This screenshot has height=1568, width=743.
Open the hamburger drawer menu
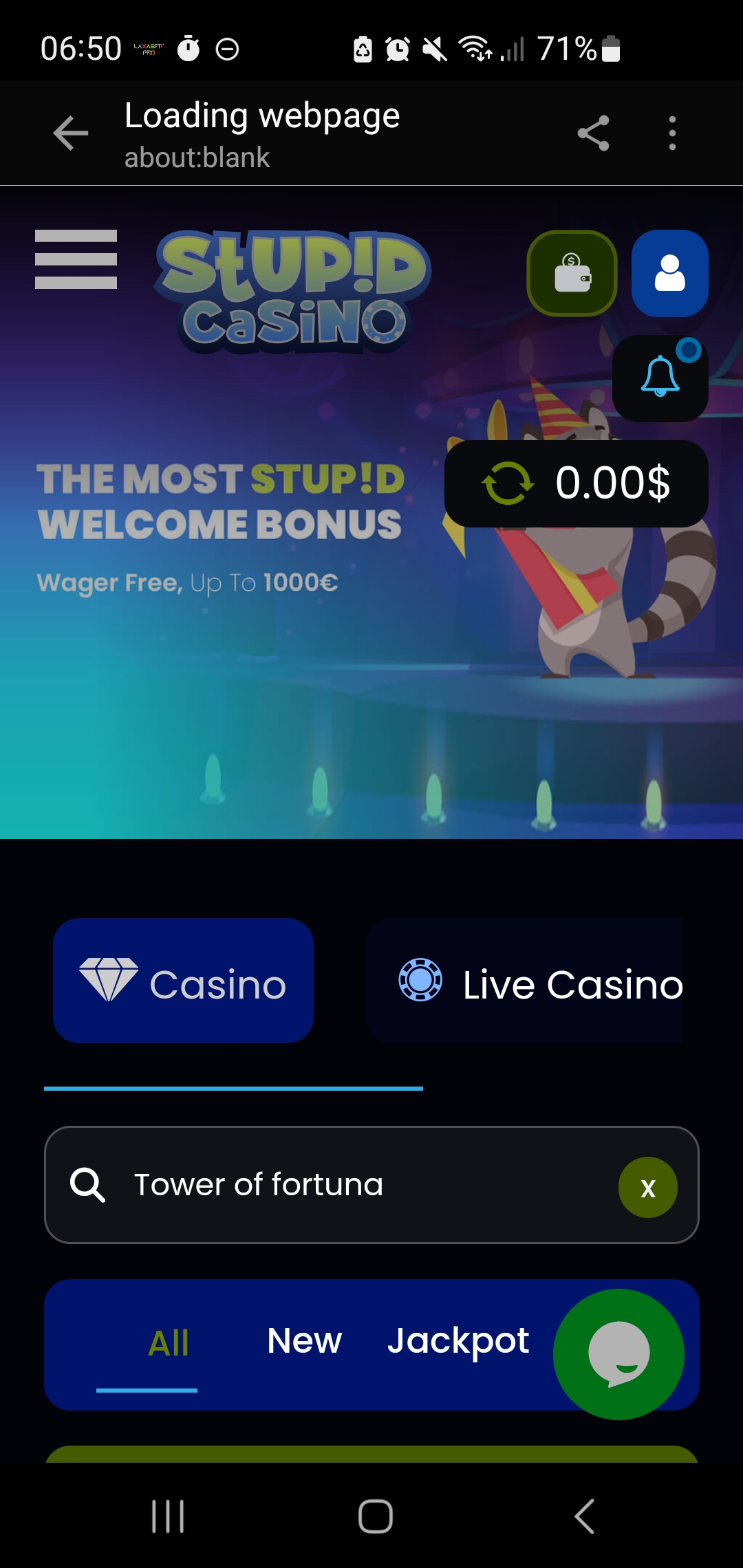76,259
